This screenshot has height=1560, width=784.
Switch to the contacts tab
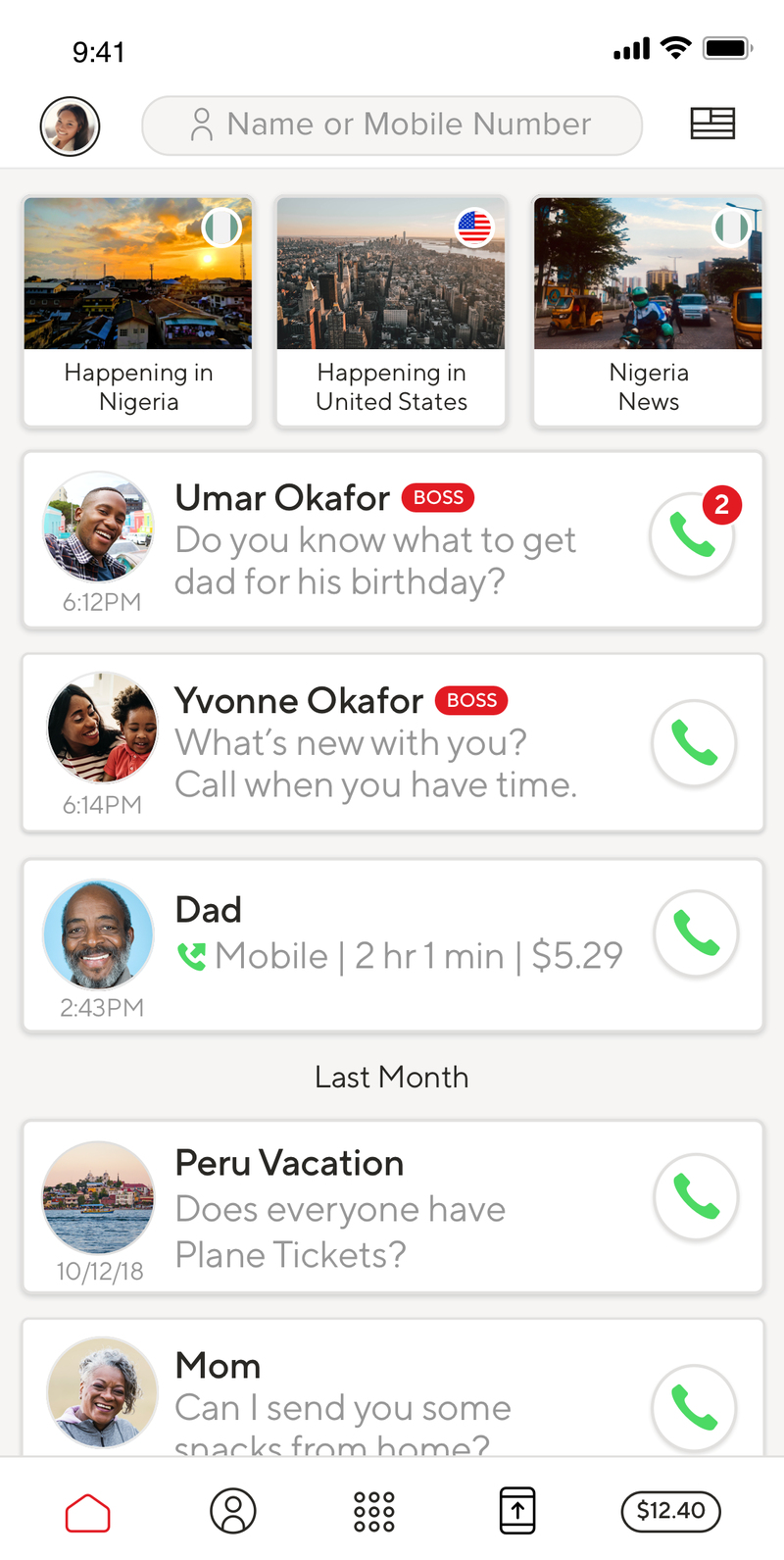click(x=233, y=1511)
